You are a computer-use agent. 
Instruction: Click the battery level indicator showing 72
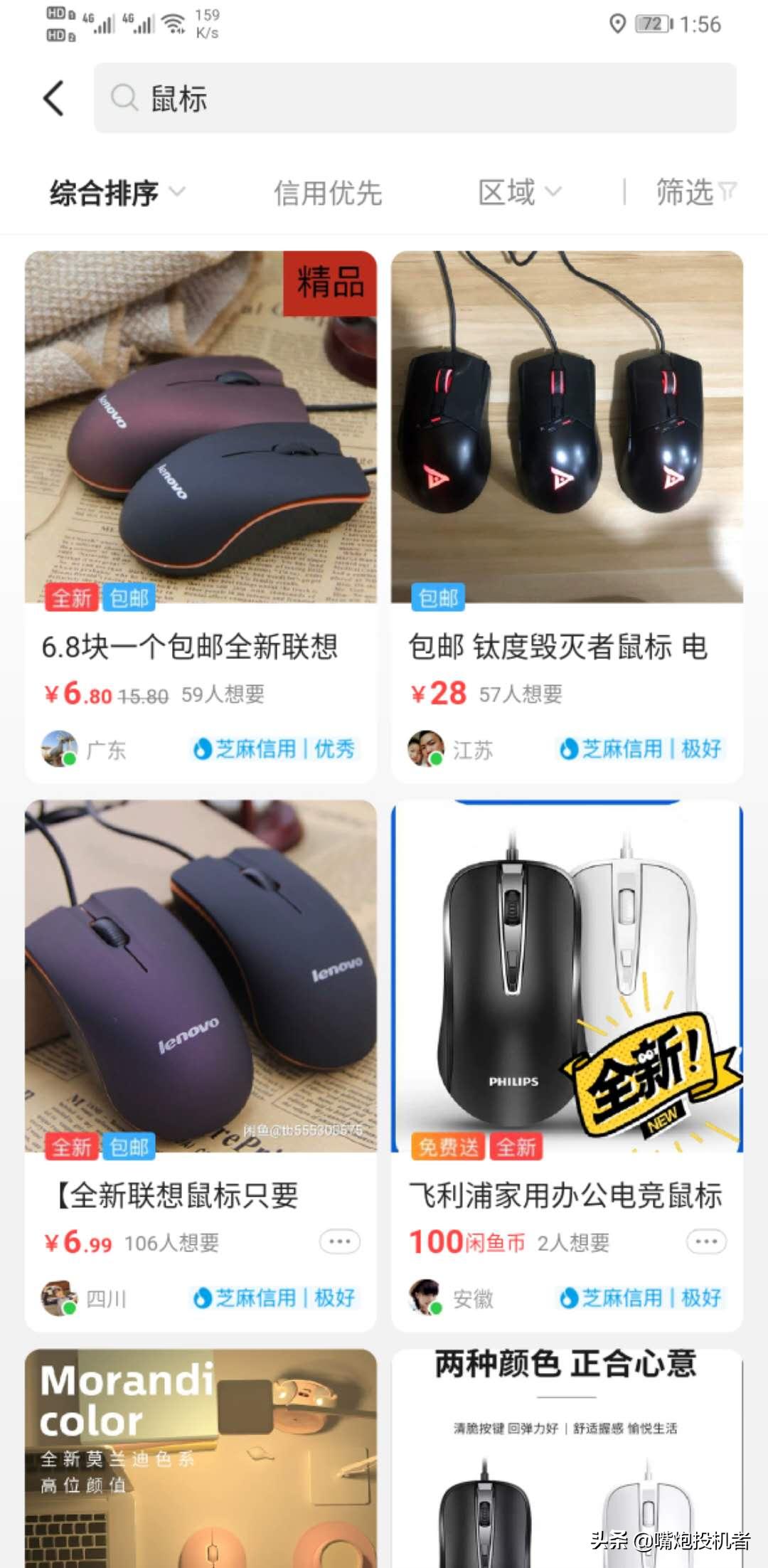[x=653, y=23]
